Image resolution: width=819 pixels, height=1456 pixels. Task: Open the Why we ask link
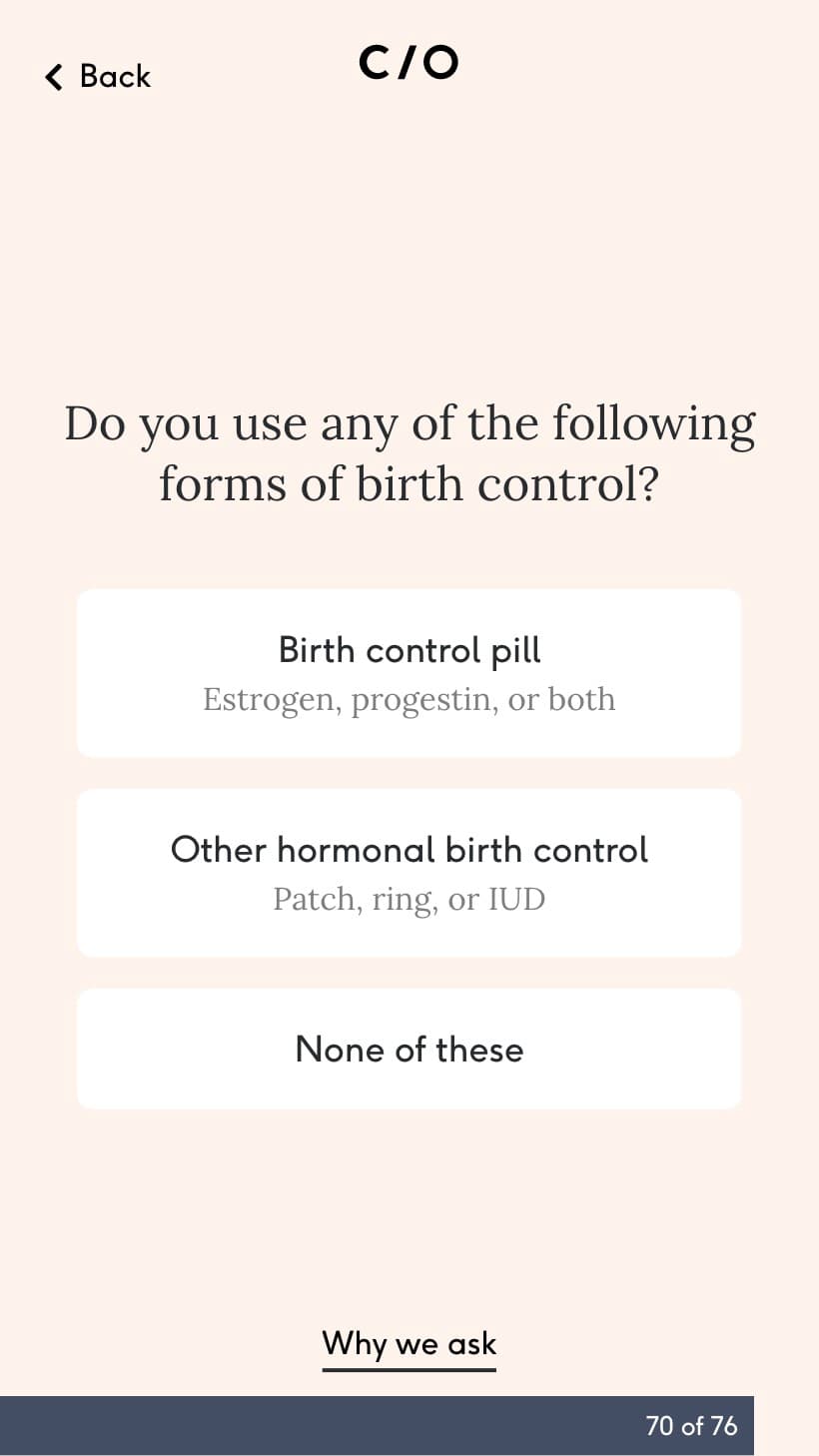click(409, 1344)
